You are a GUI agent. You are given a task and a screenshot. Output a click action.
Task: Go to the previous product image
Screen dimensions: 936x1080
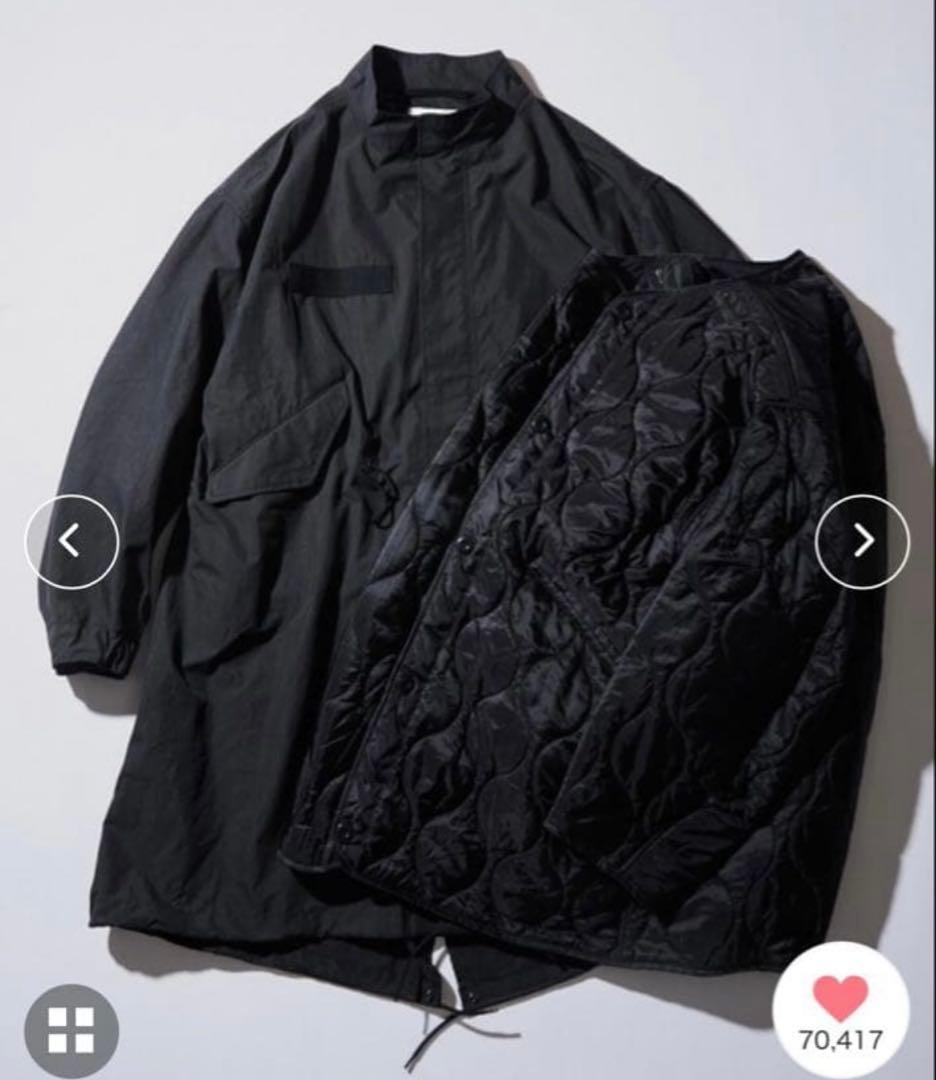[x=71, y=541]
